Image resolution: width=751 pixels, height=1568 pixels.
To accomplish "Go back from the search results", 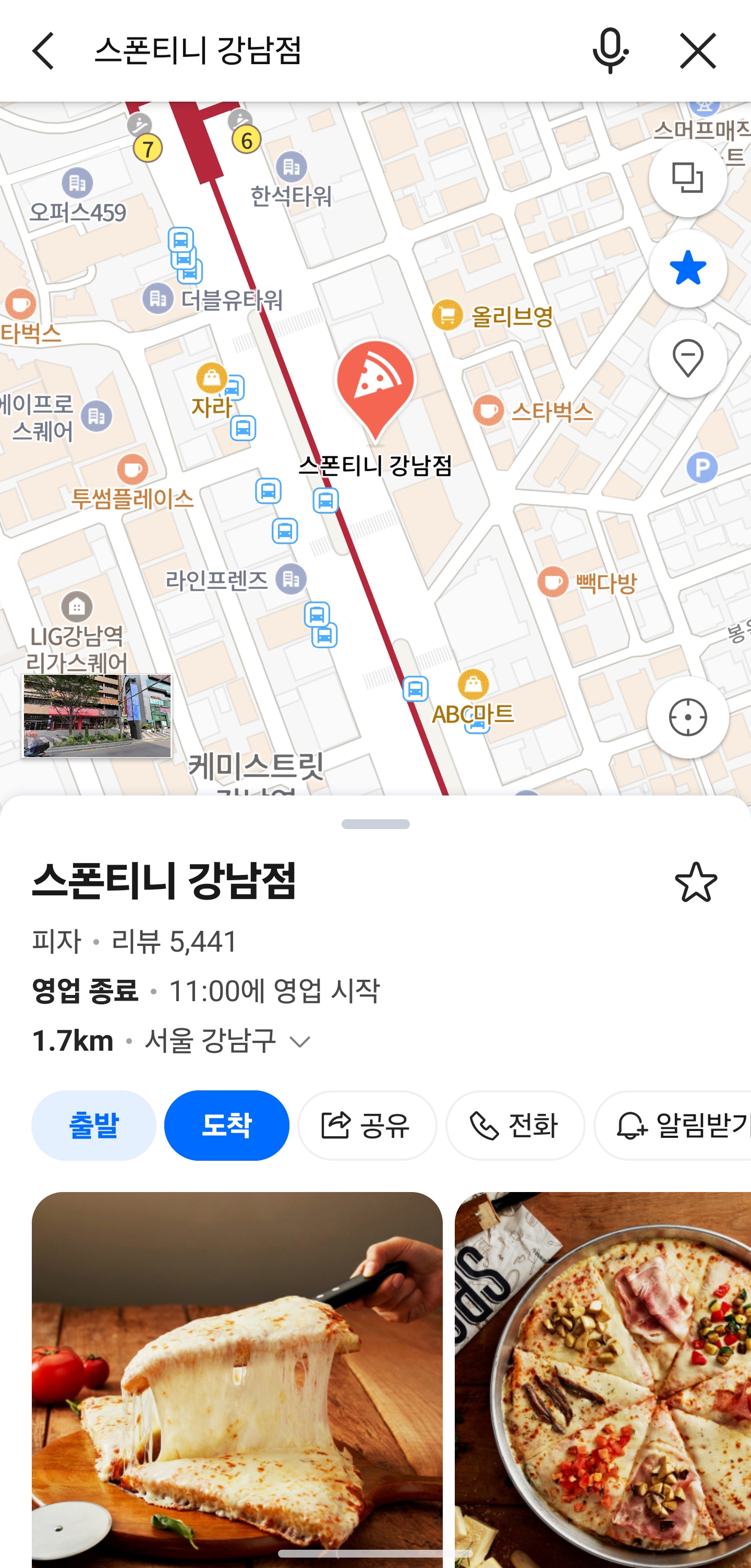I will (x=44, y=51).
